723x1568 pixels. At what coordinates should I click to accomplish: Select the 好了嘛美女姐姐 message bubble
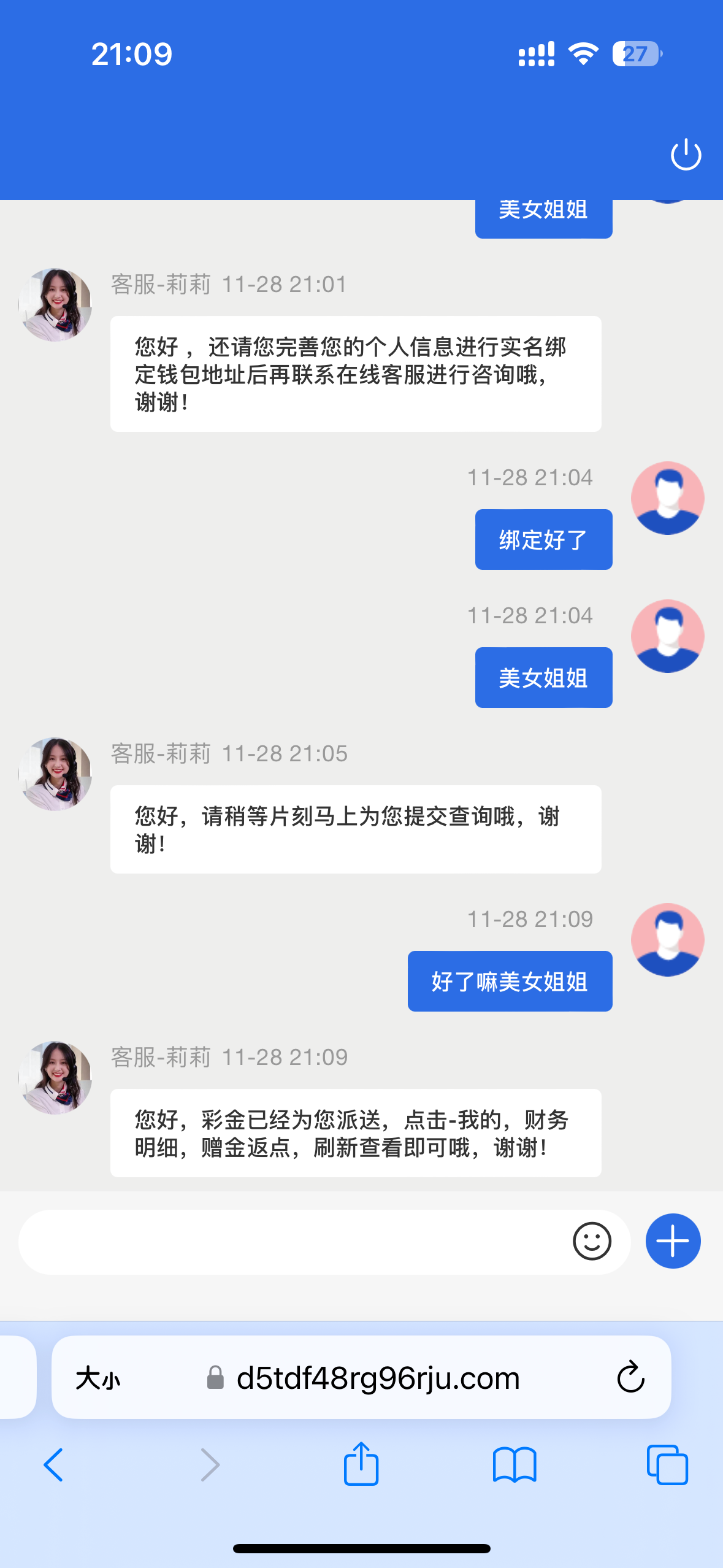510,980
